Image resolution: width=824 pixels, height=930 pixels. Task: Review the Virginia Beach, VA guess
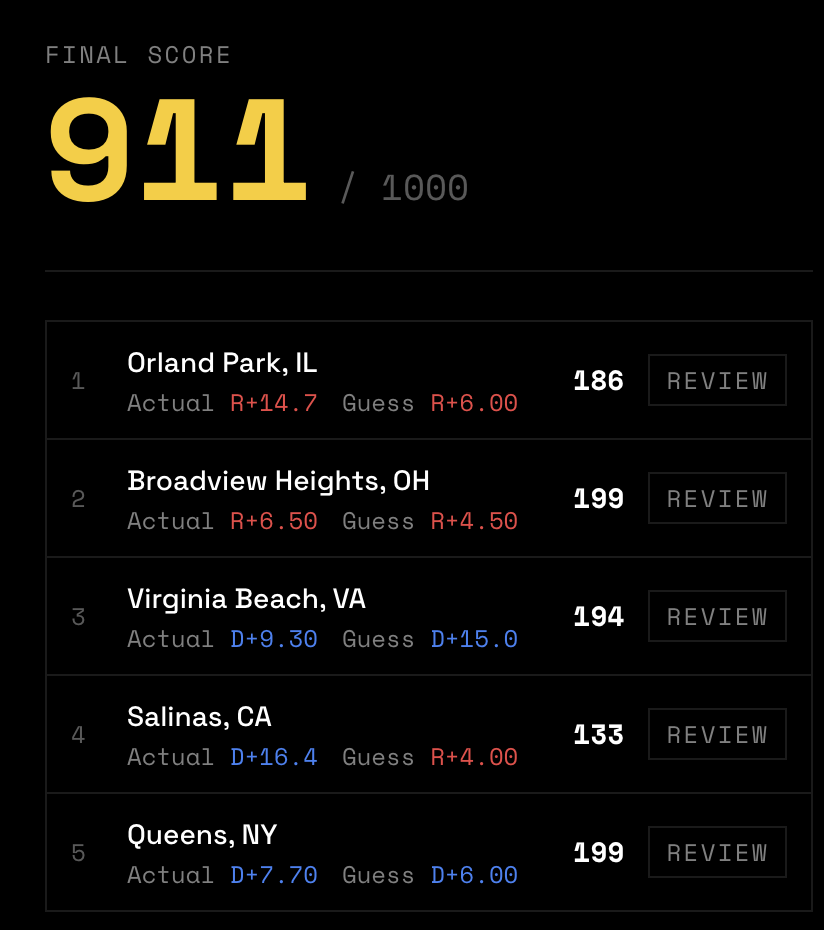coord(717,616)
